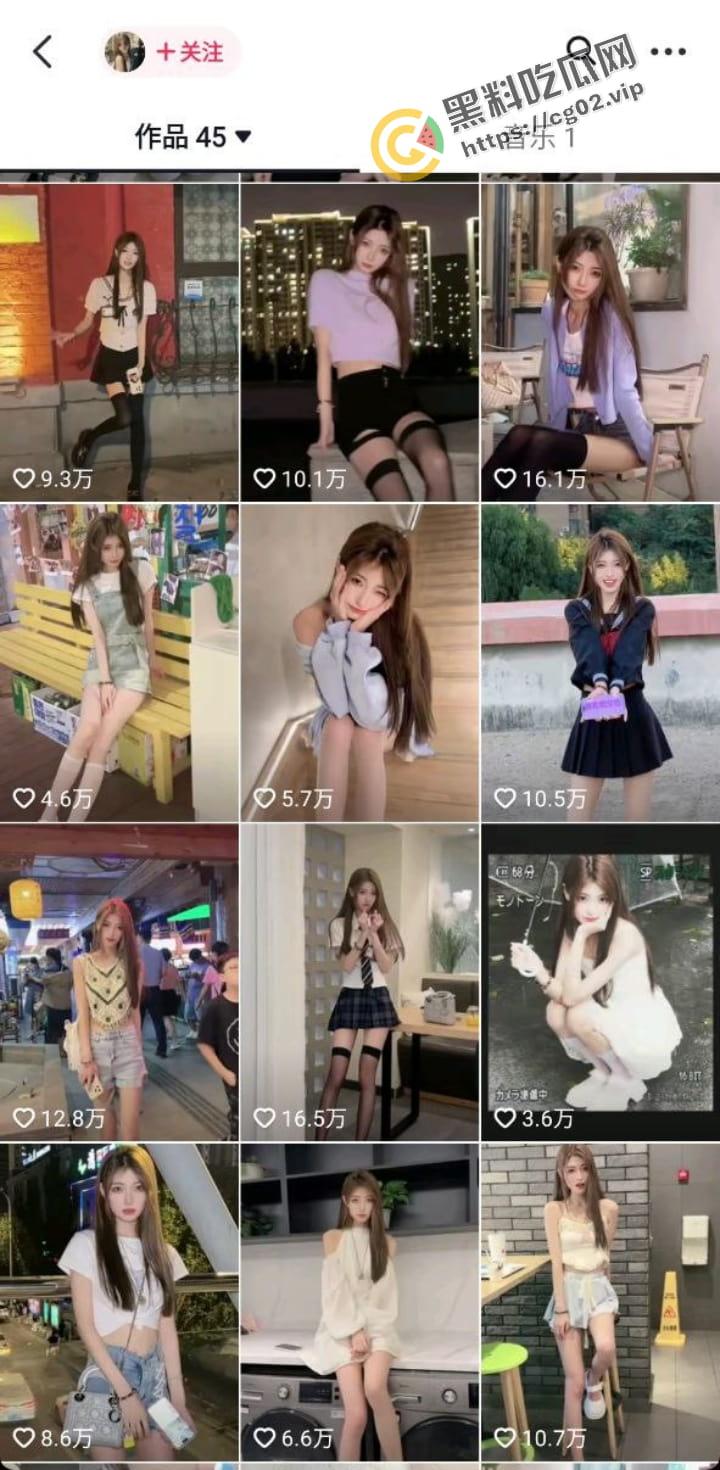The width and height of the screenshot is (720, 1470).
Task: Open the video with 12.8万 likes
Action: click(119, 982)
